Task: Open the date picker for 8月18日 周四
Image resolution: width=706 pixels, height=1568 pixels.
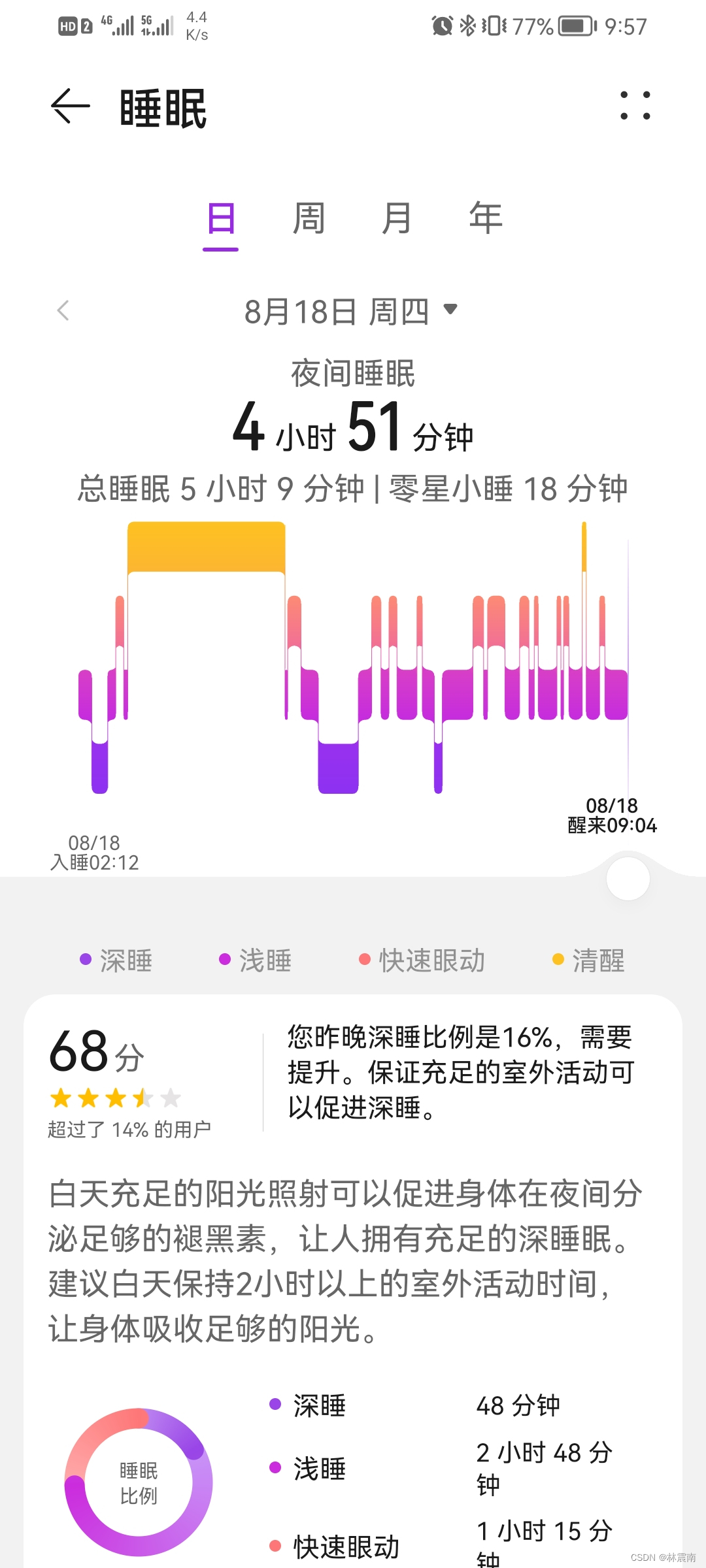Action: tap(352, 311)
